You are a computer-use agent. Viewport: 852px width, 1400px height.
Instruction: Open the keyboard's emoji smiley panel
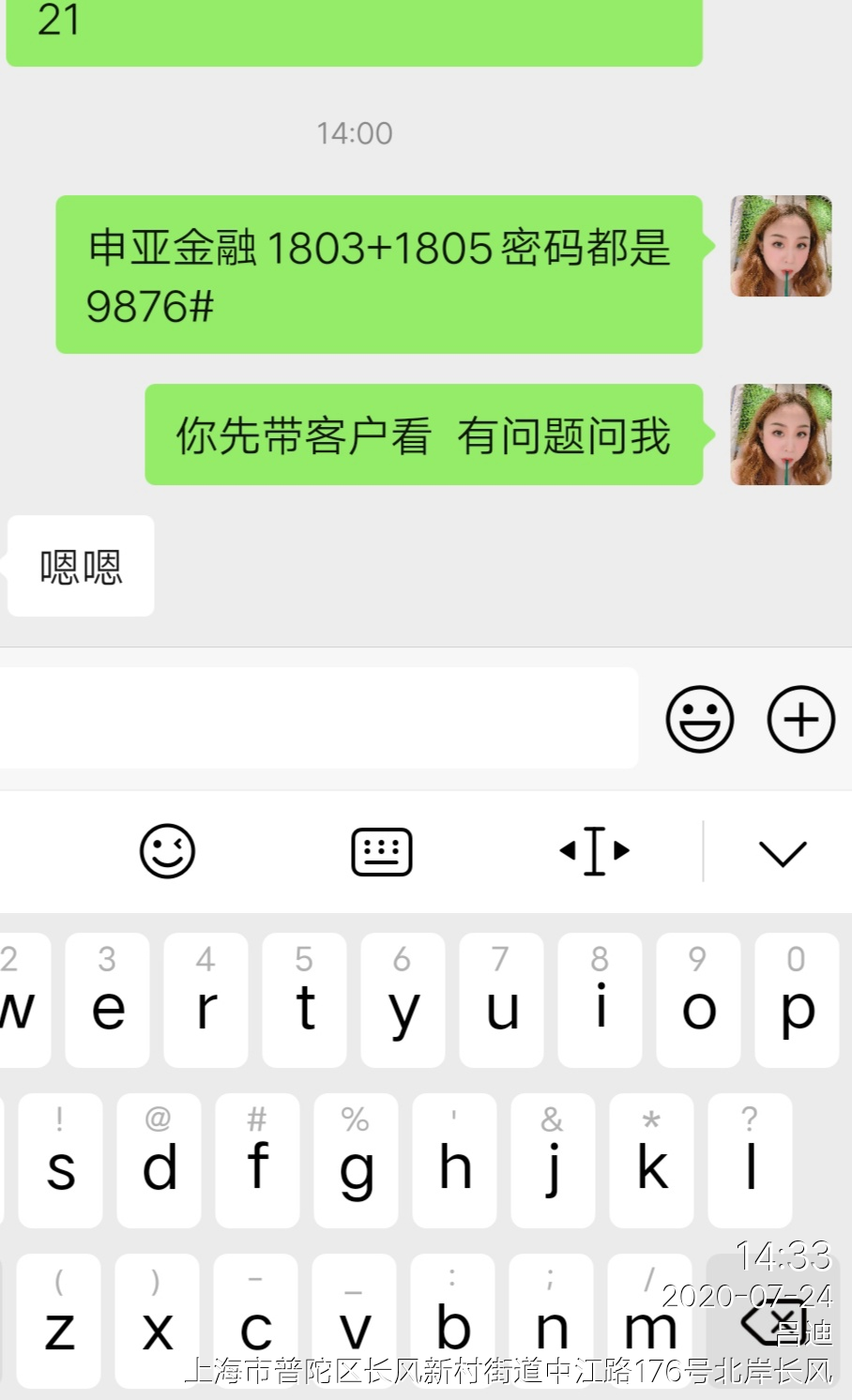167,851
